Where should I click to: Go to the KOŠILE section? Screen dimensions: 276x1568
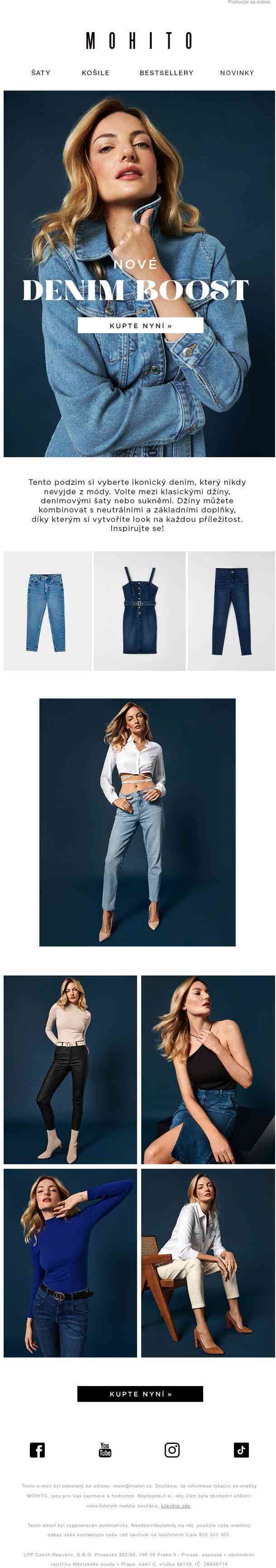click(x=95, y=72)
